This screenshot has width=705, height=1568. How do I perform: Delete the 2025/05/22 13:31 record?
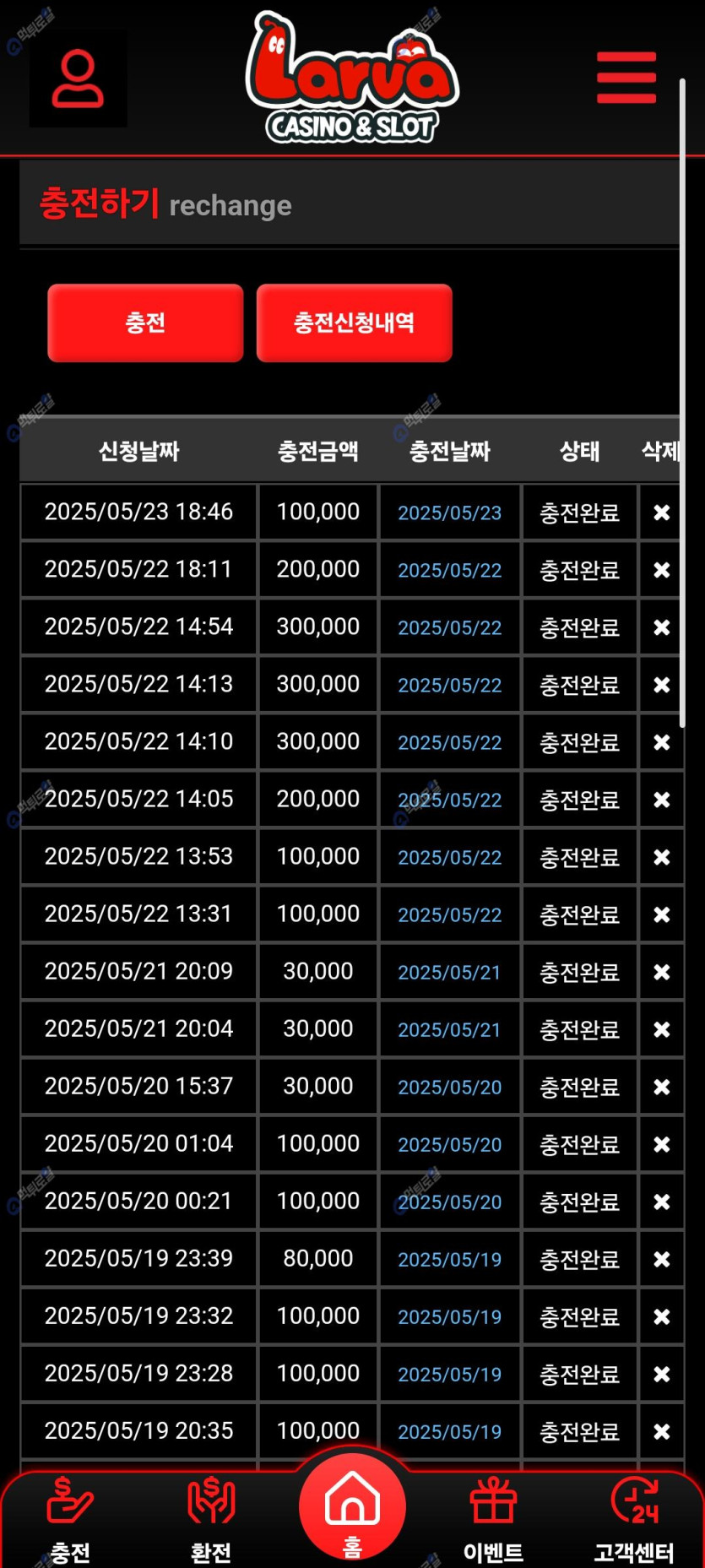pyautogui.click(x=661, y=914)
